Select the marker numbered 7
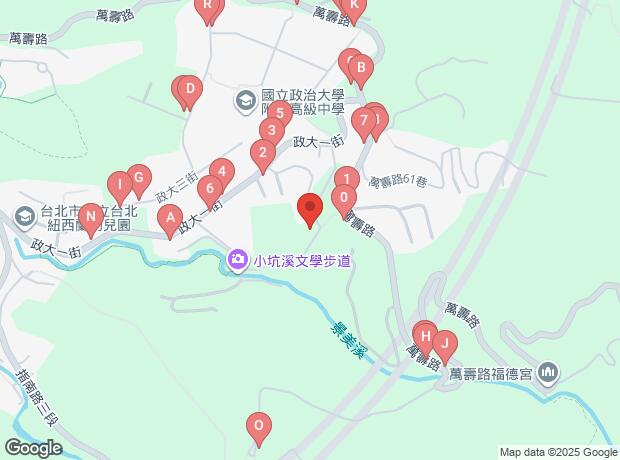Screen dimensions: 620x460 point(364,124)
